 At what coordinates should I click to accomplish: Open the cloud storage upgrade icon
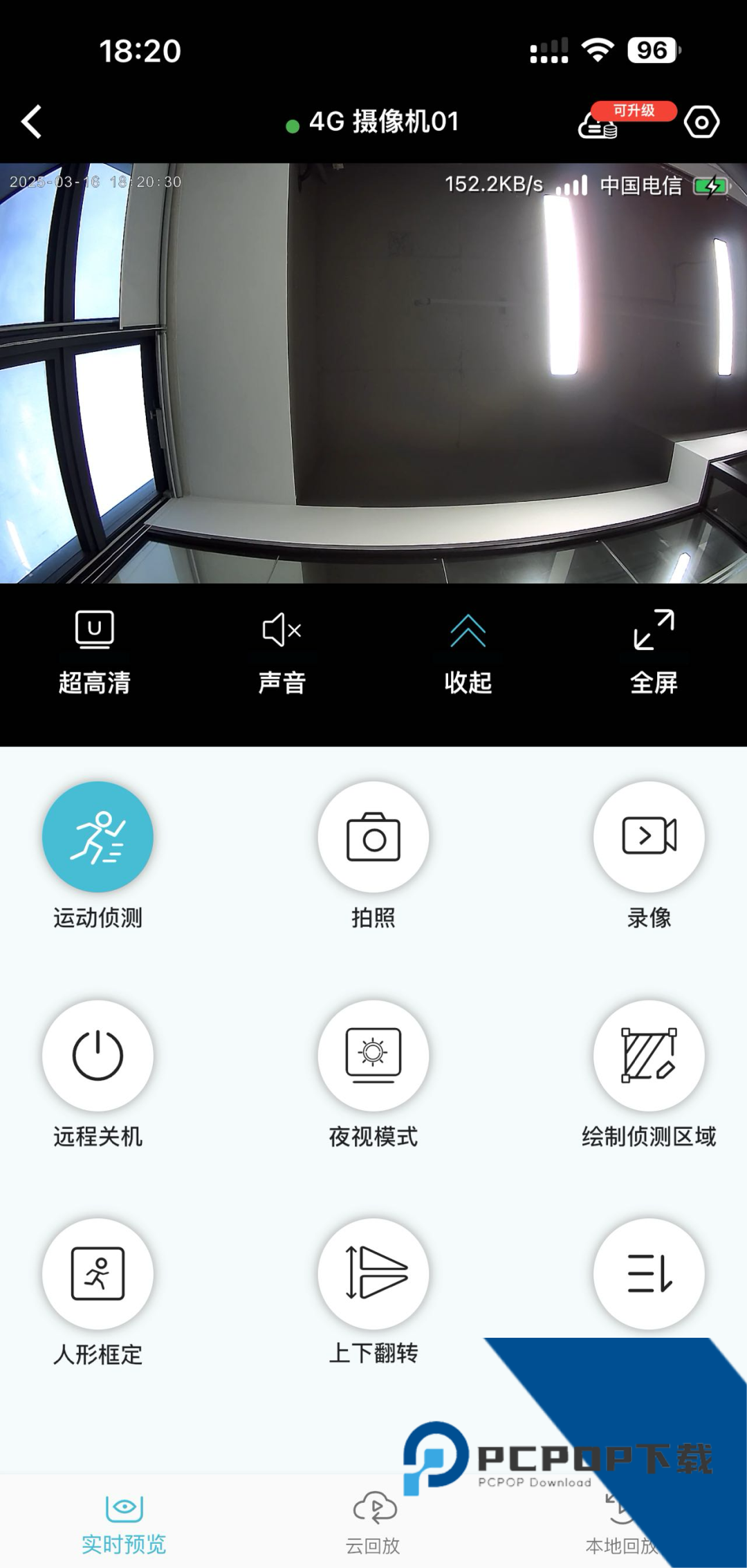(599, 125)
